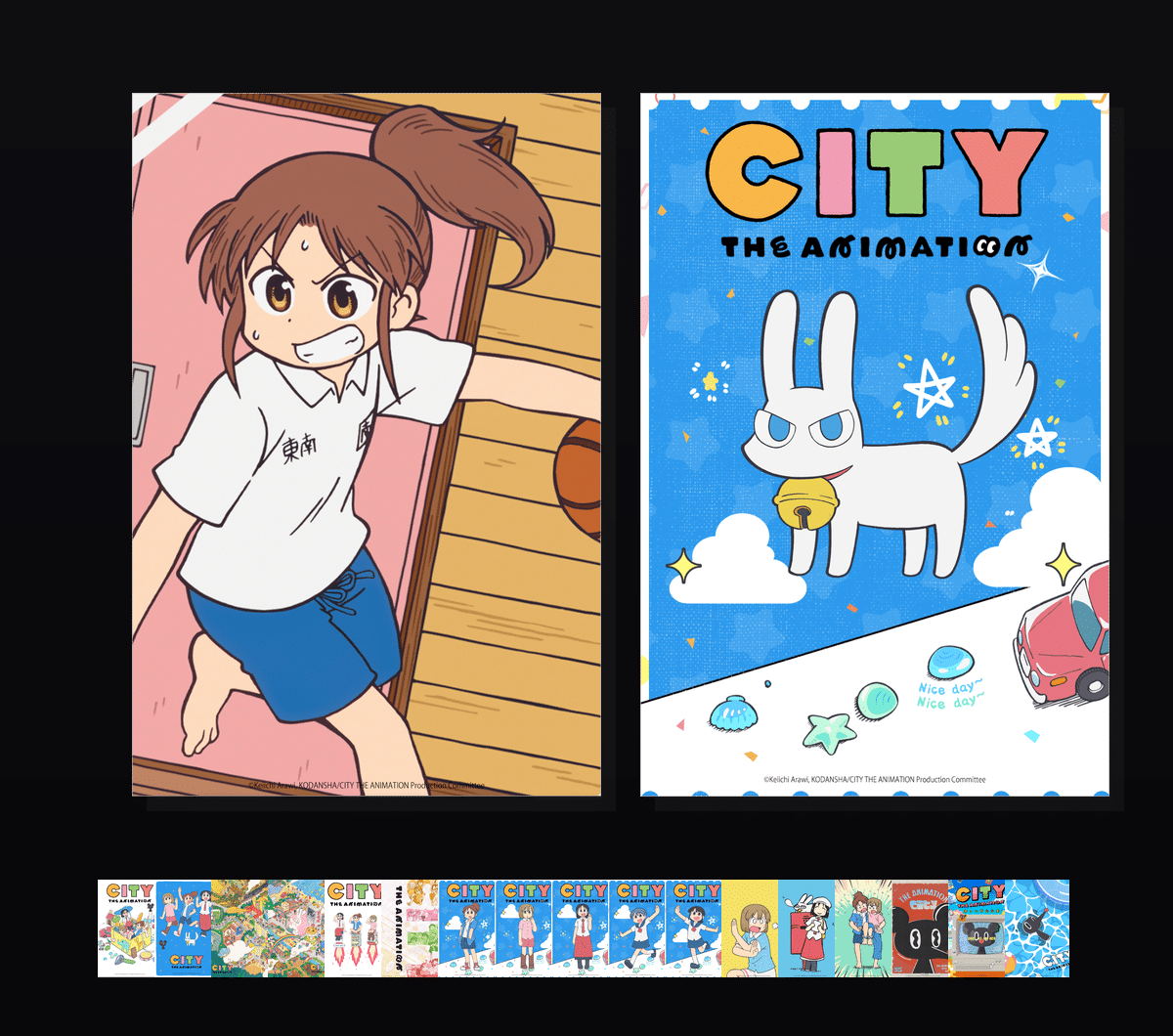Viewport: 1173px width, 1036px height.
Task: Select the blue CITY thumbnail with red-skirt girl
Action: (x=580, y=928)
